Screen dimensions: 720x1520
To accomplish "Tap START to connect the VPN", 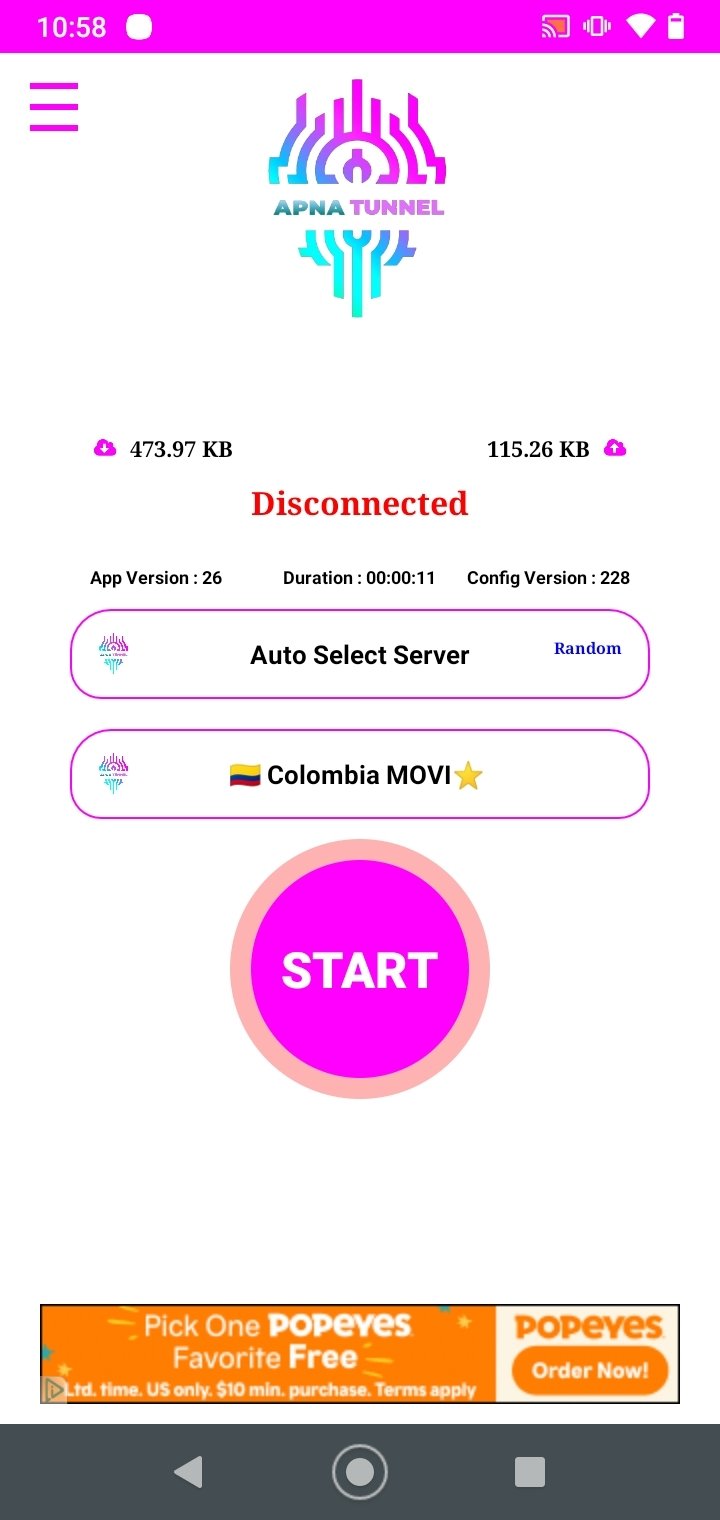I will (360, 969).
